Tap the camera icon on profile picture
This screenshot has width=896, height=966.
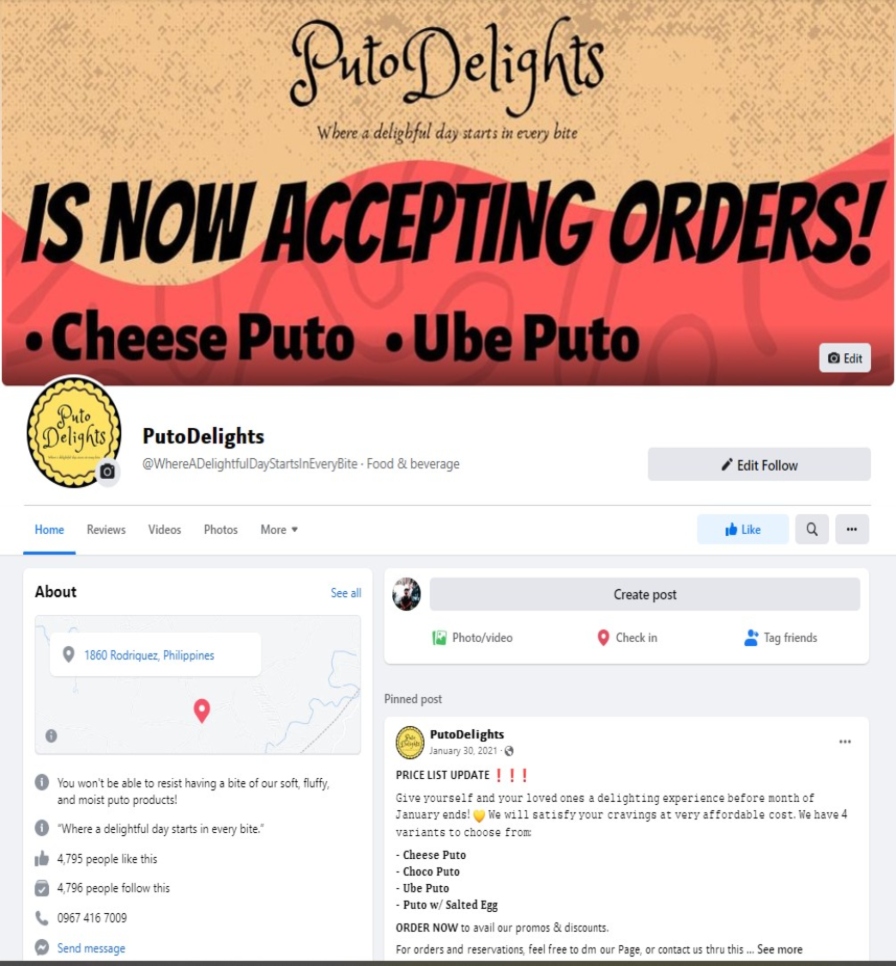107,471
